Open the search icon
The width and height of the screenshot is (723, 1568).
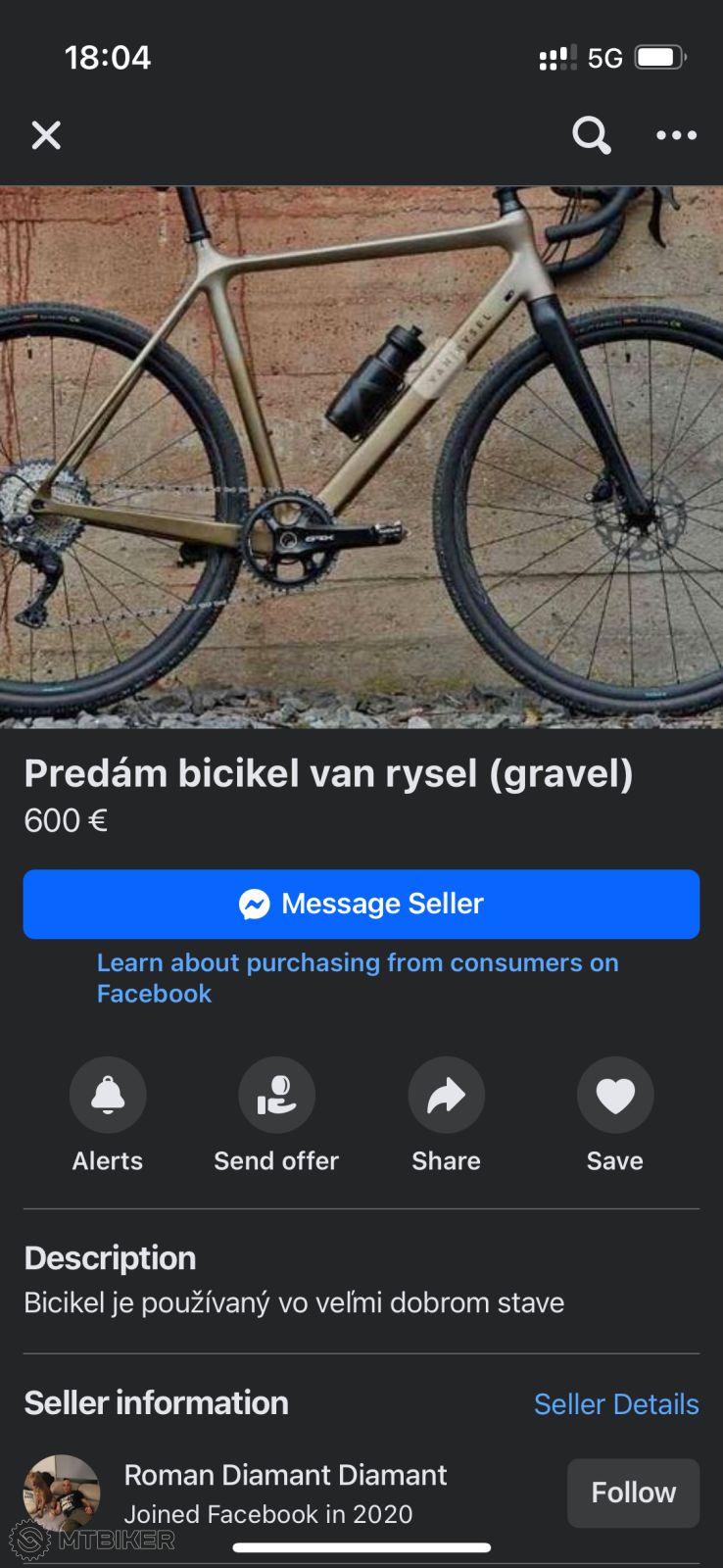(591, 135)
